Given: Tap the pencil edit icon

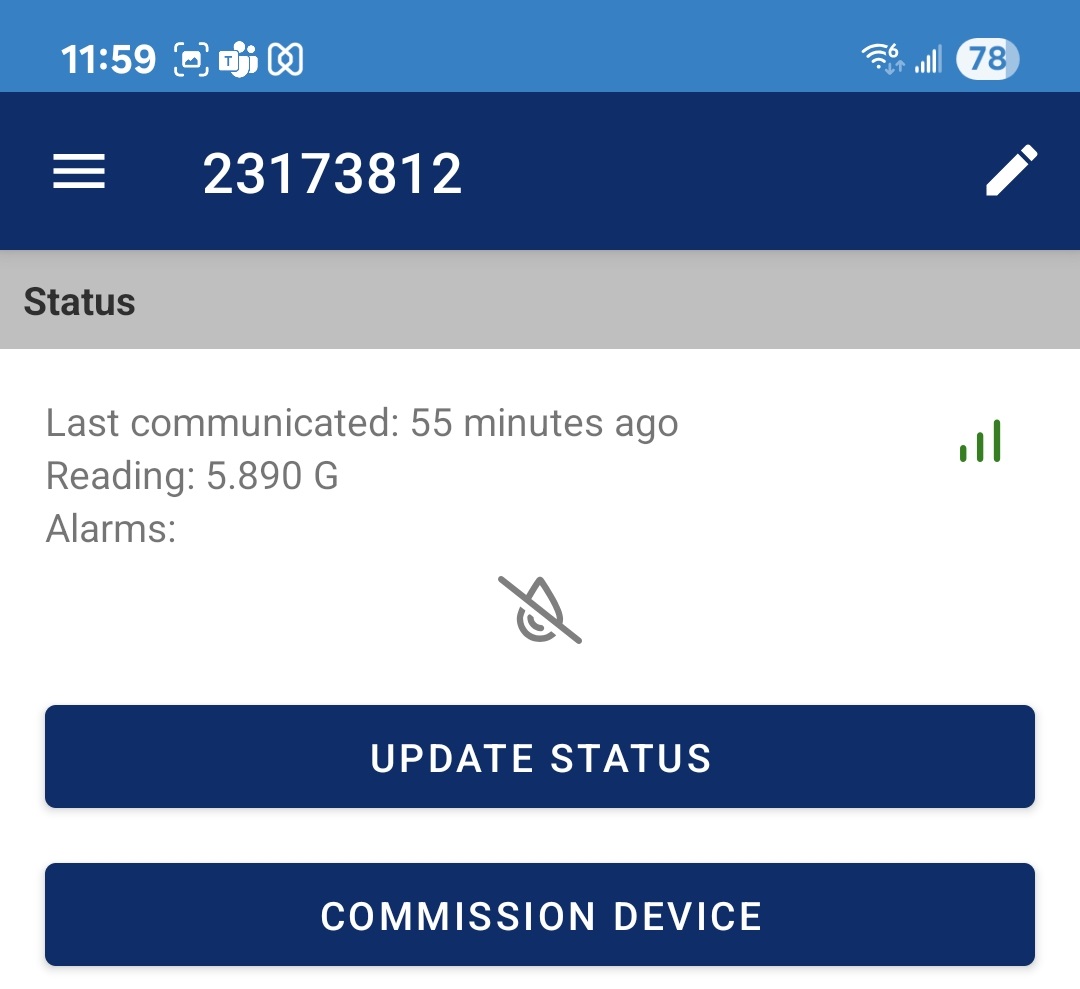Looking at the screenshot, I should pos(1011,171).
